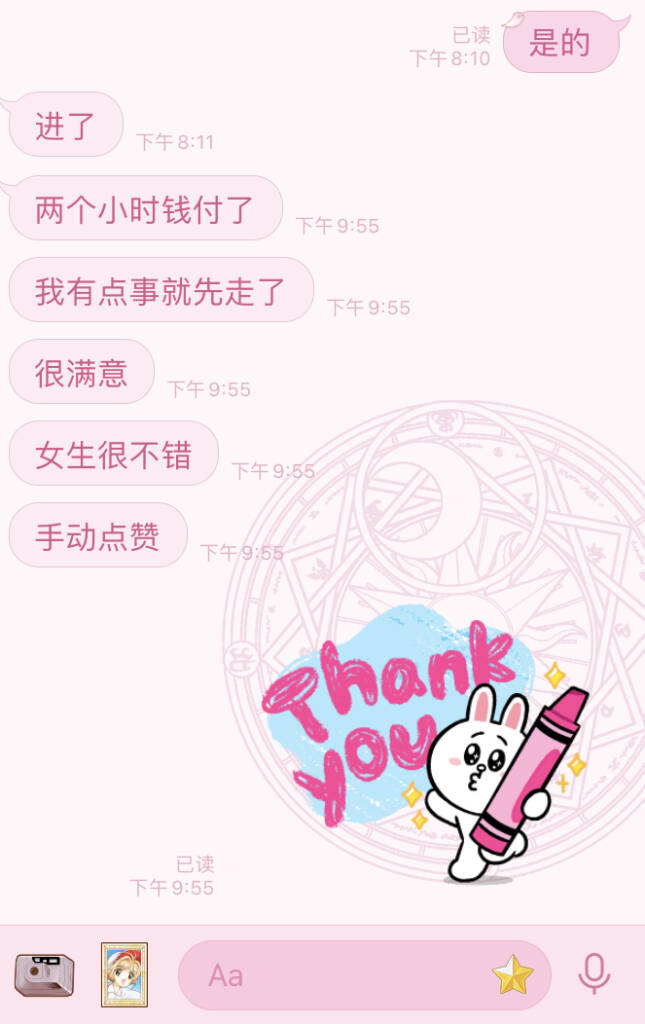Image resolution: width=645 pixels, height=1024 pixels.
Task: Open the star sticker panel
Action: point(513,975)
